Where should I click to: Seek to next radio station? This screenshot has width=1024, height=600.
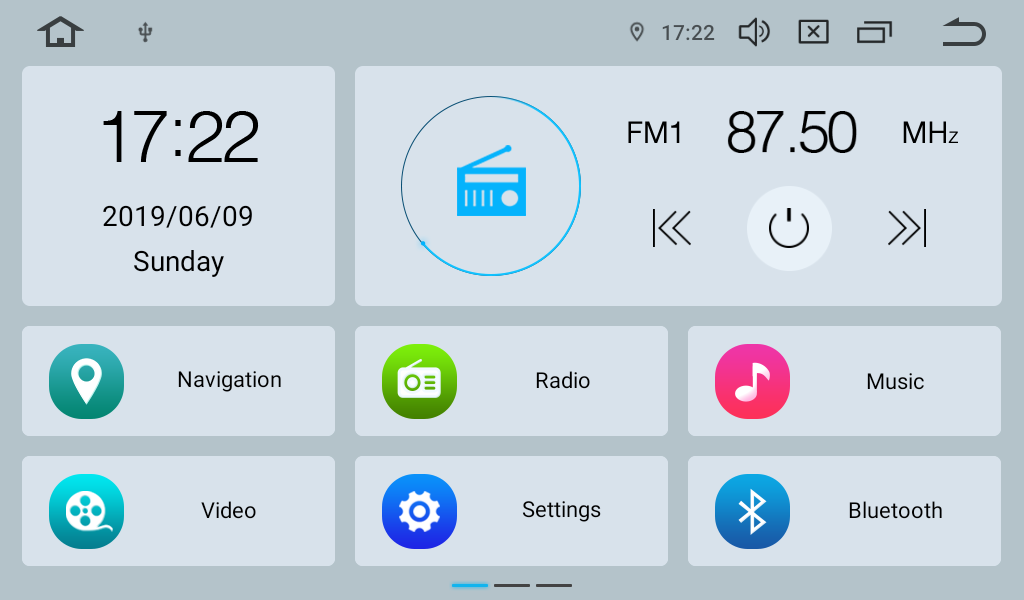coord(907,228)
